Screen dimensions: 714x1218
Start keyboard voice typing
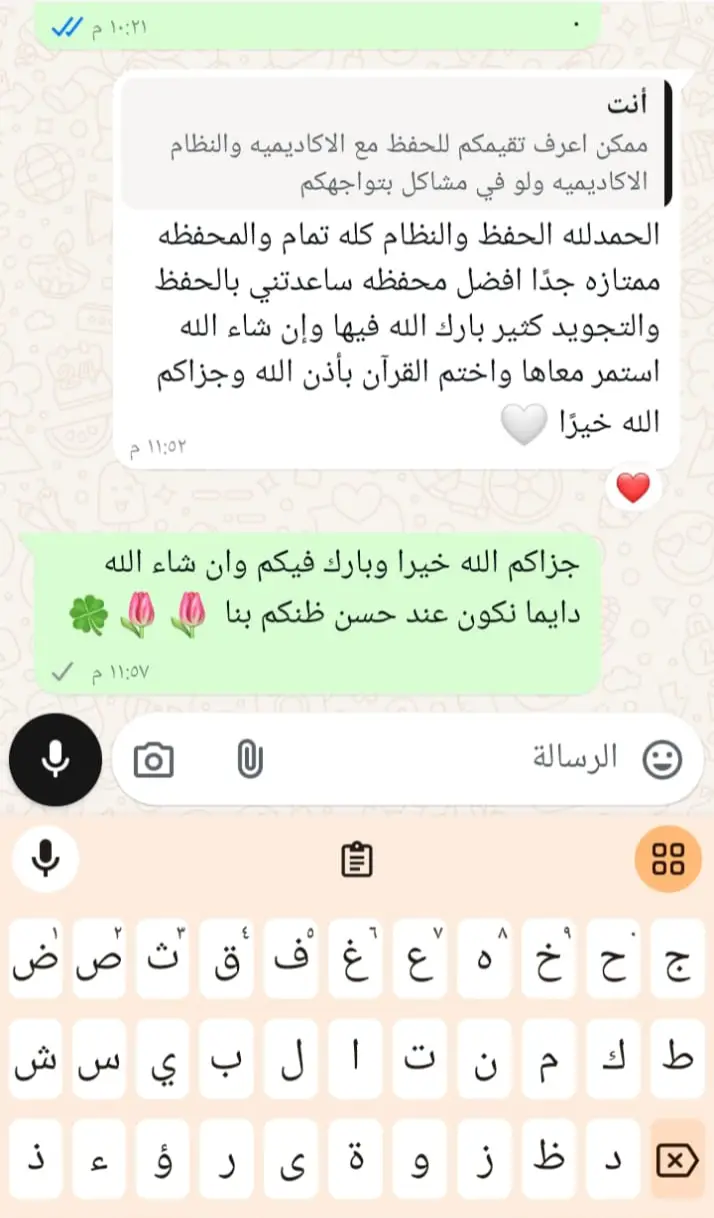[45, 858]
